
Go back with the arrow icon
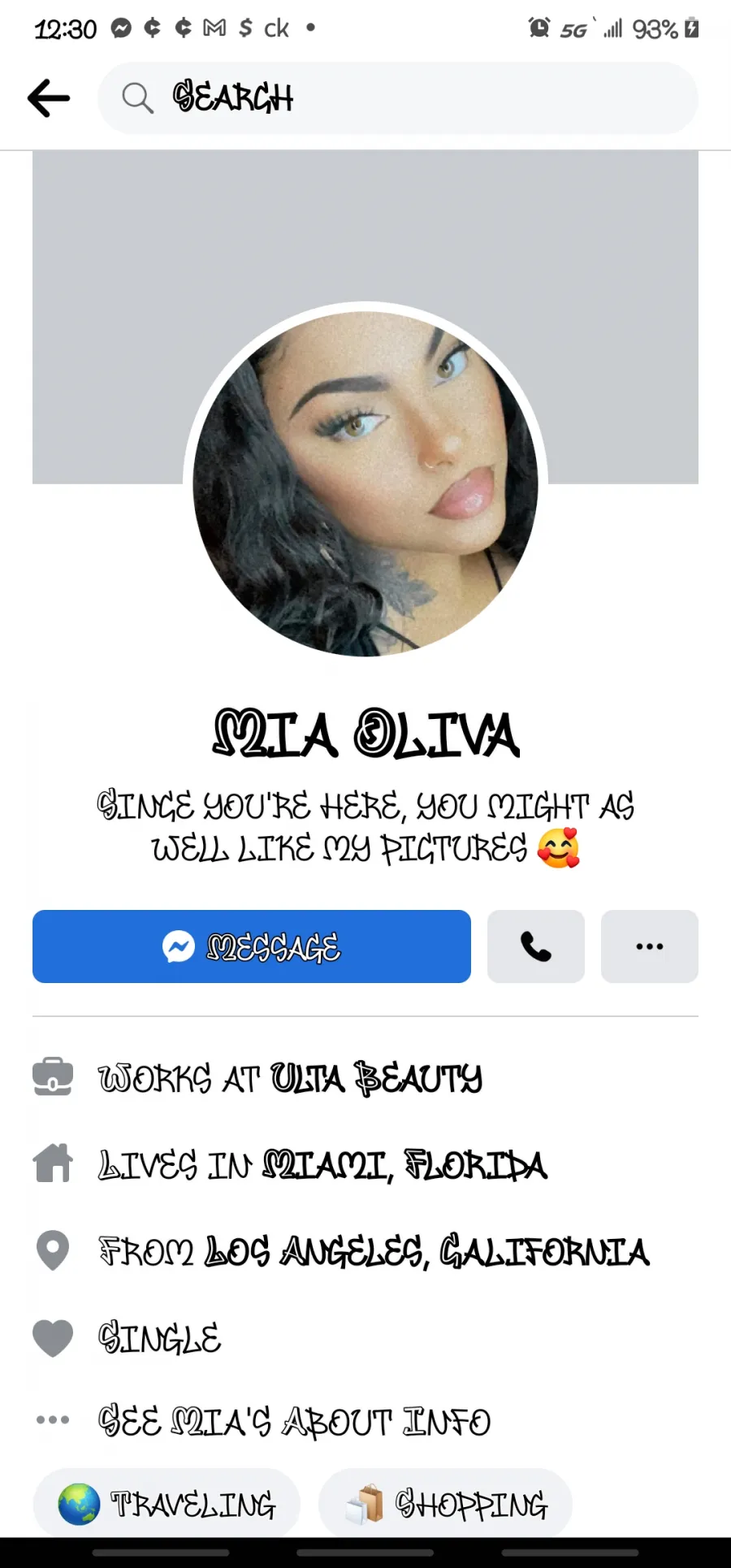[49, 98]
